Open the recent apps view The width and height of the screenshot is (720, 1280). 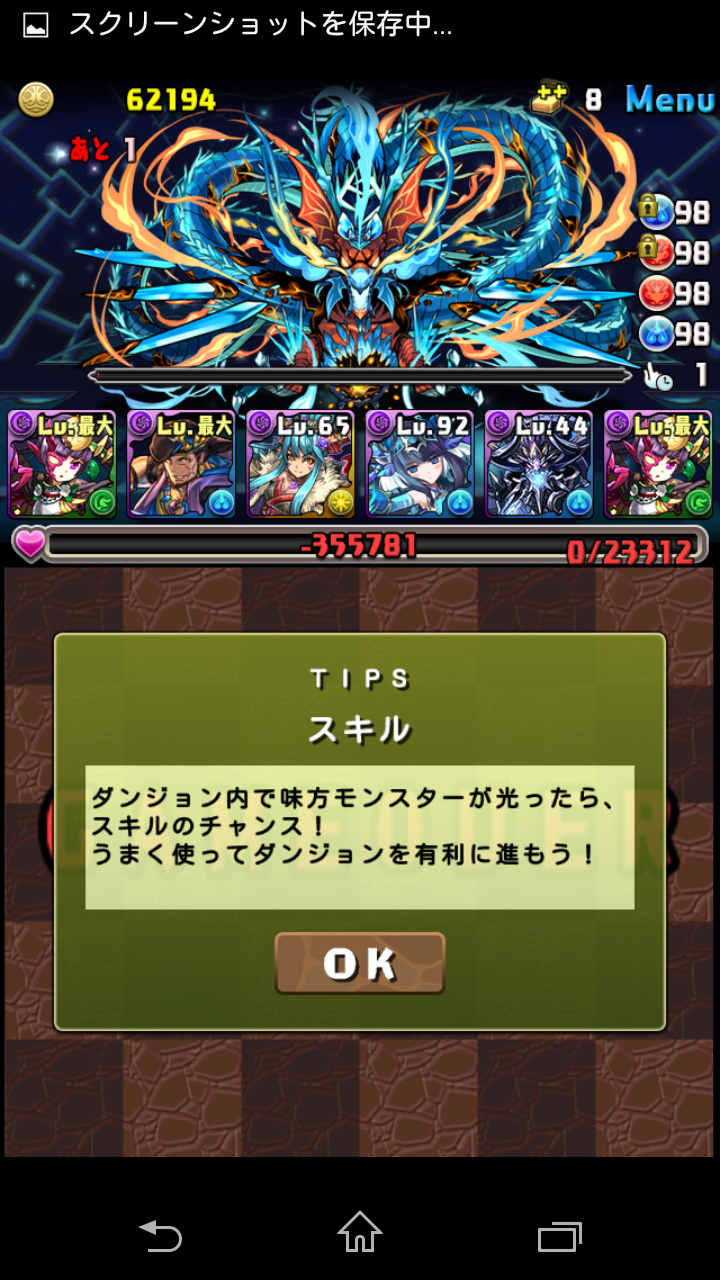pos(560,1237)
